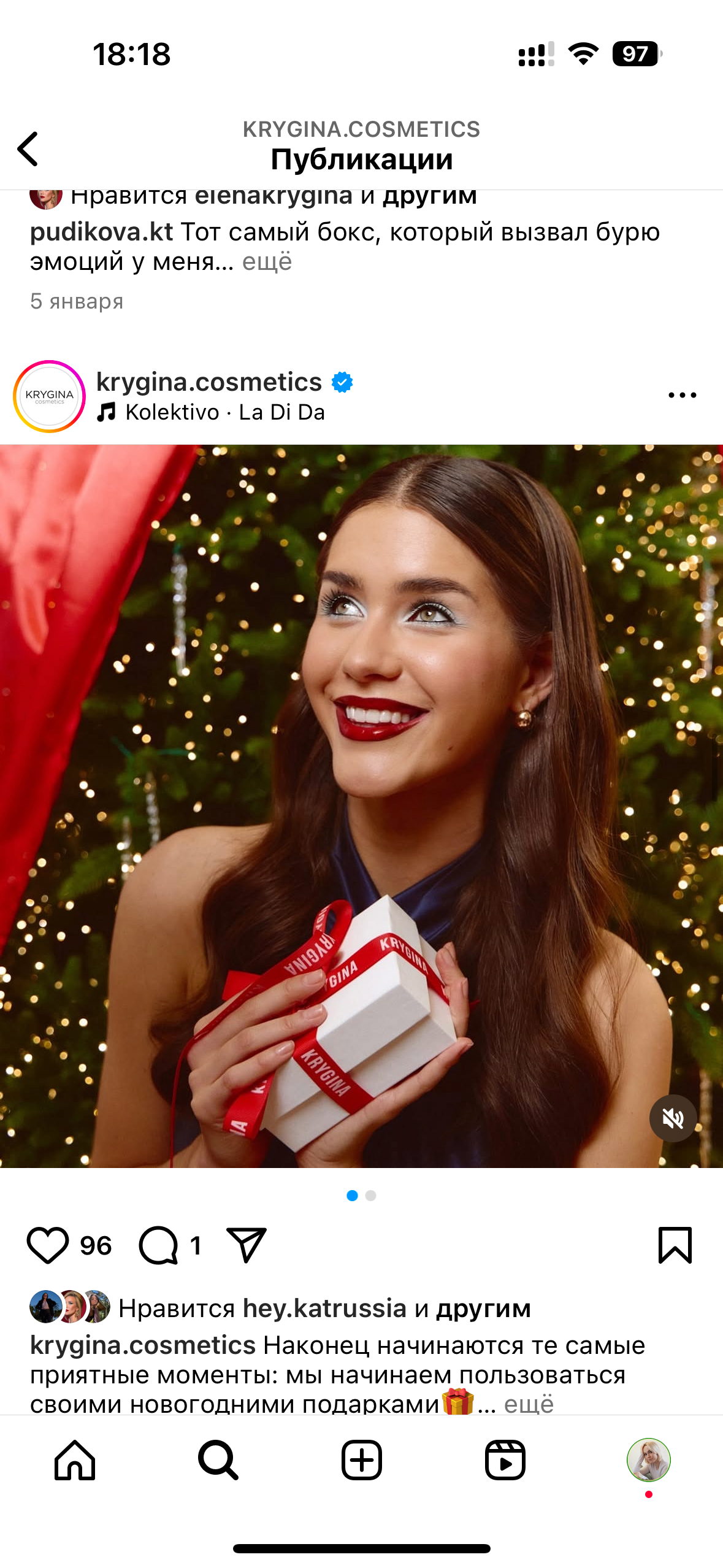The width and height of the screenshot is (723, 1568).
Task: Create a new post with the plus tab
Action: [x=361, y=1460]
